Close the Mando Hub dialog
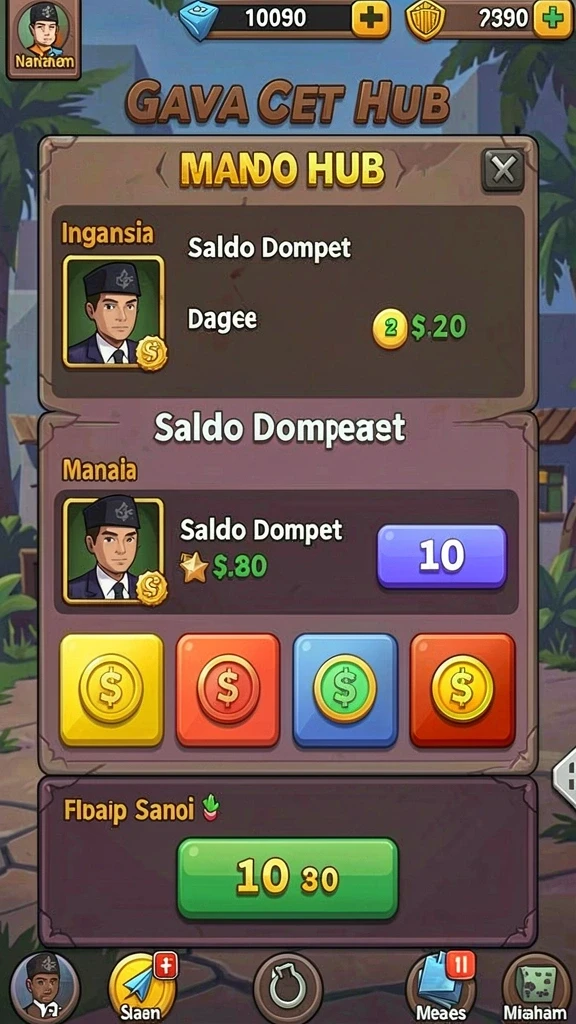The image size is (576, 1024). pyautogui.click(x=503, y=170)
